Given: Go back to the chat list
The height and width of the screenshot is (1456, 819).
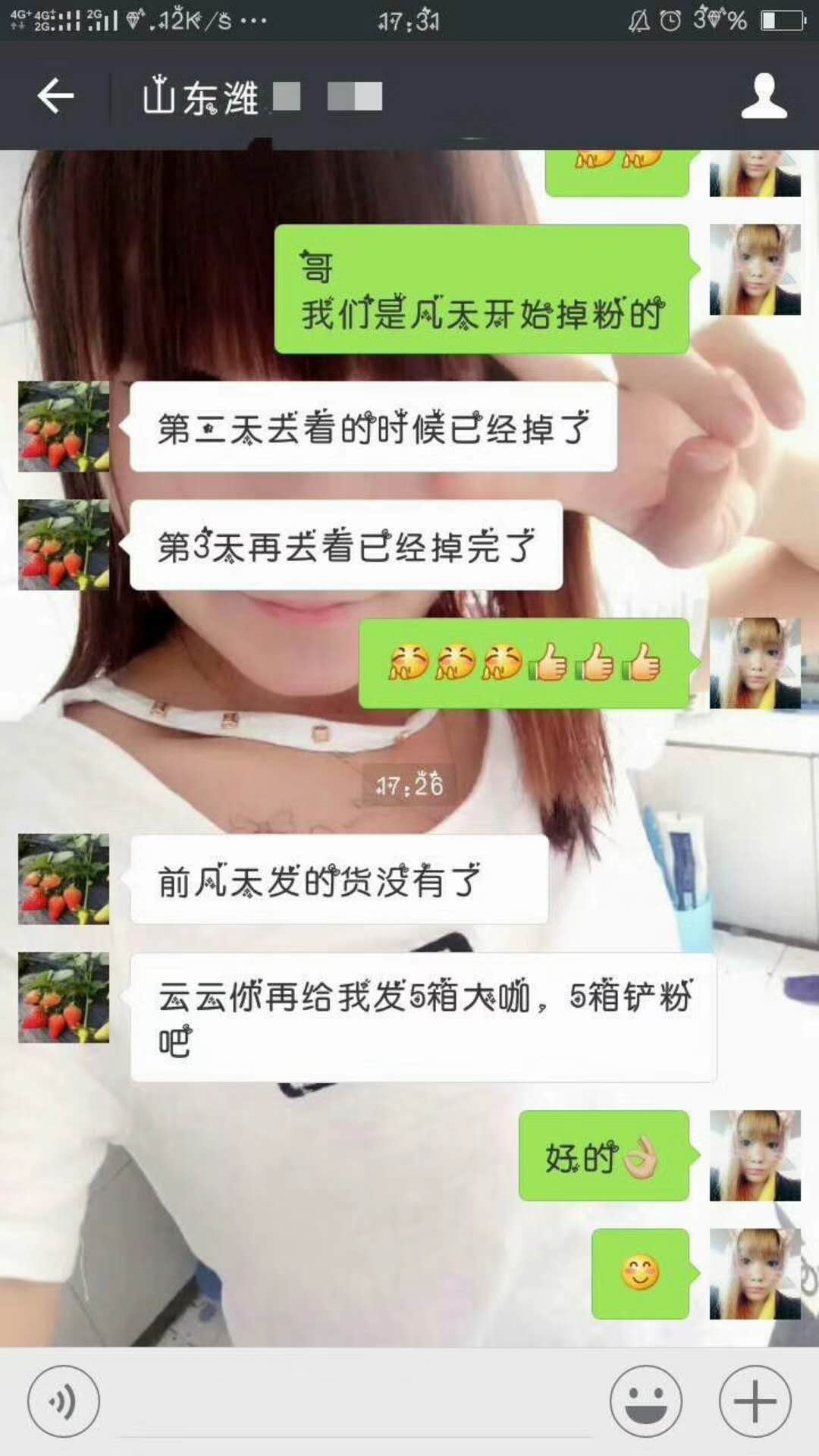Looking at the screenshot, I should point(55,96).
